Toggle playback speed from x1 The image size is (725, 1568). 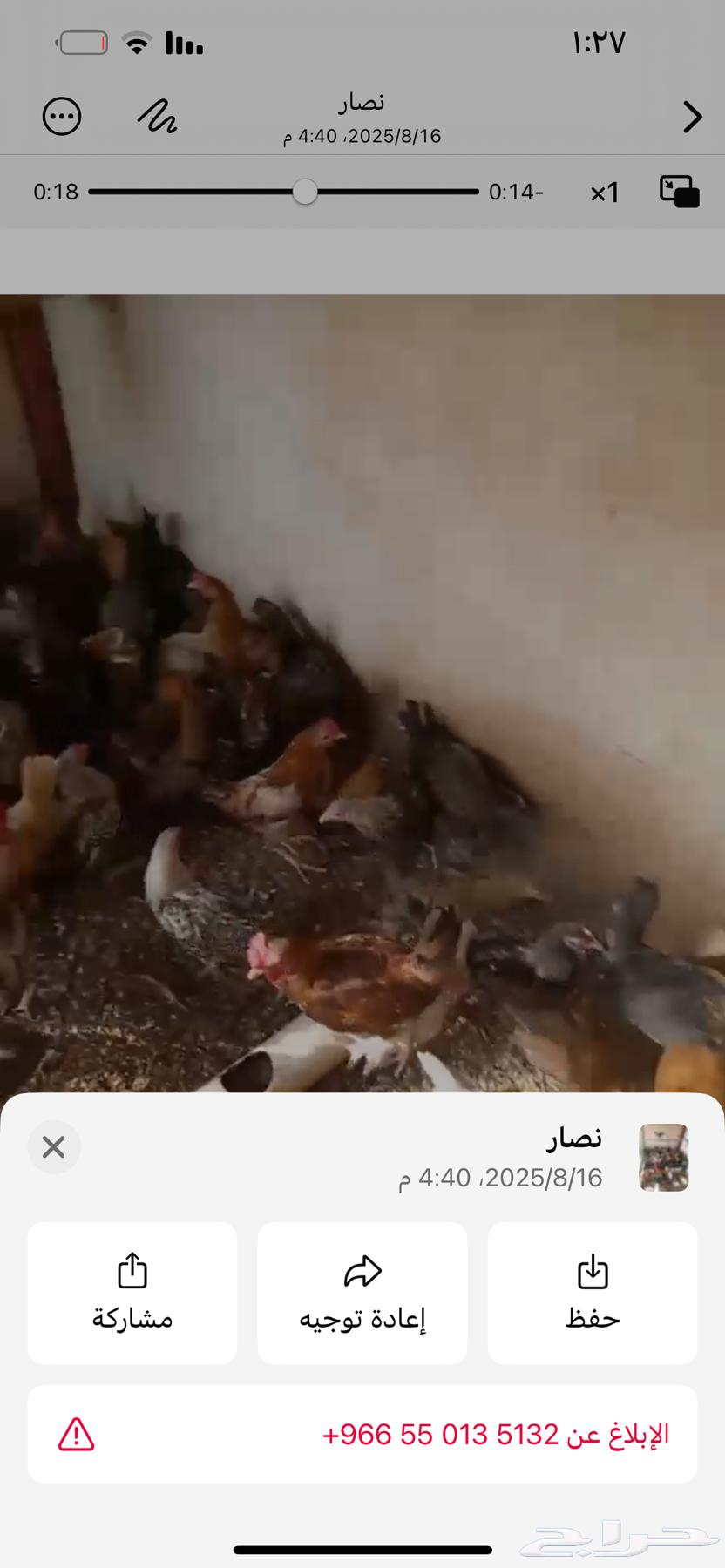tap(604, 192)
